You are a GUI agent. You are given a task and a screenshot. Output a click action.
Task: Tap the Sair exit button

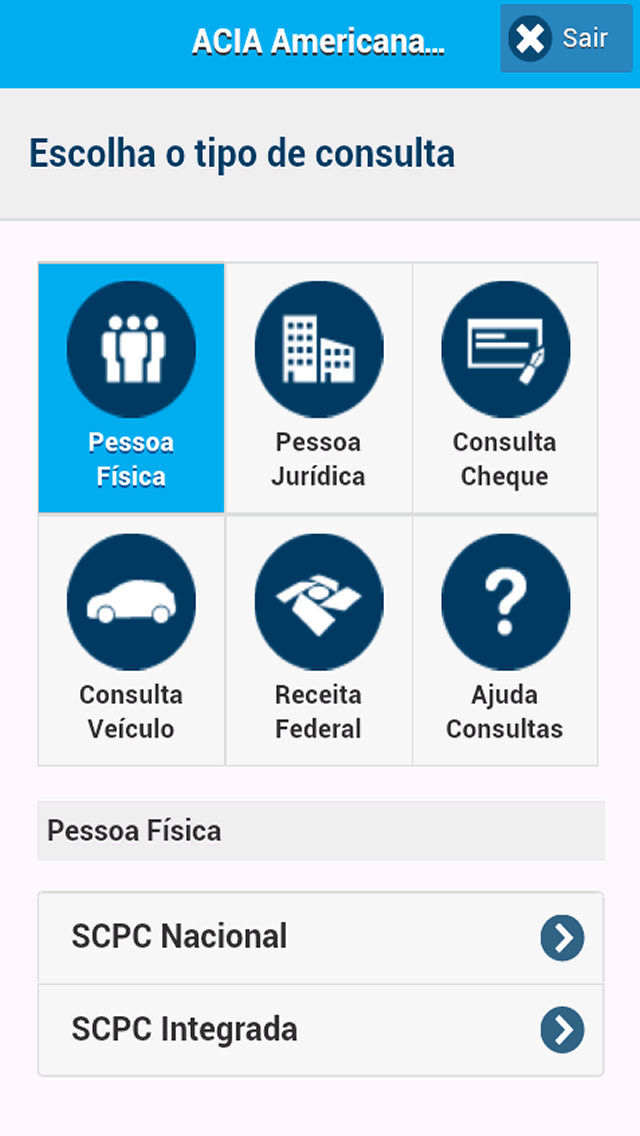566,38
